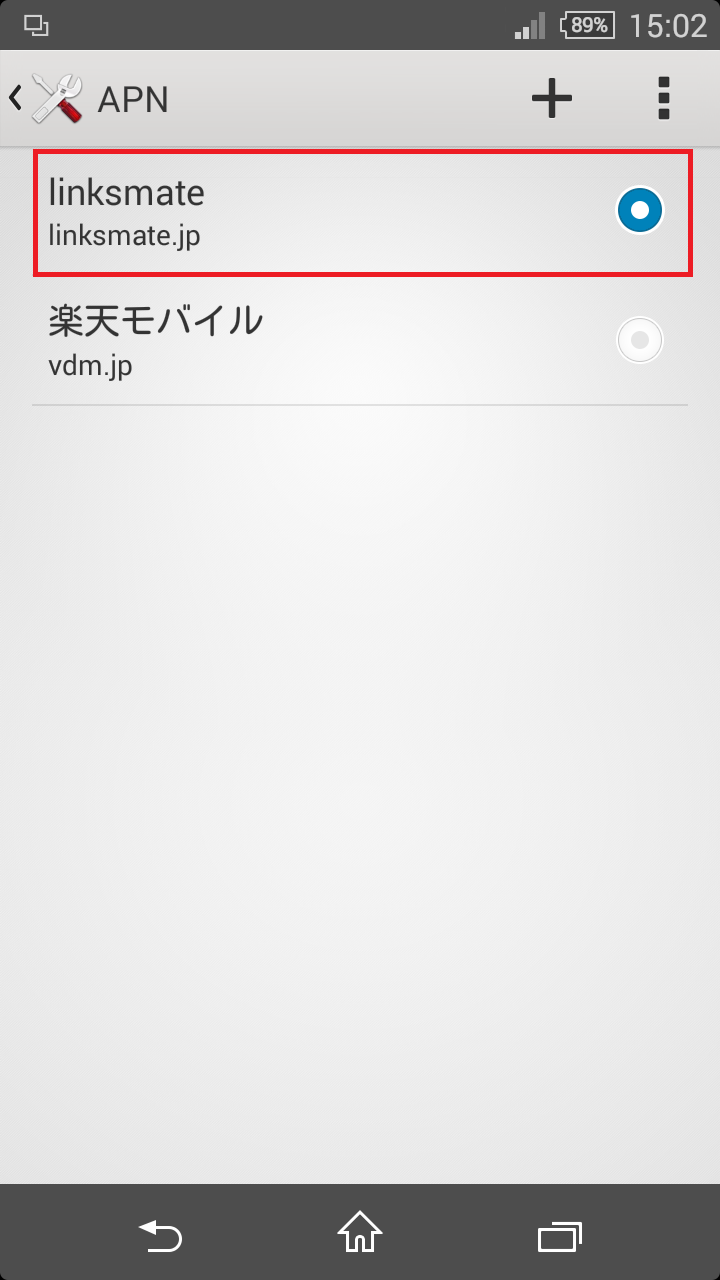The width and height of the screenshot is (720, 1280).
Task: Tap the back arrow in the APN header
Action: (14, 97)
